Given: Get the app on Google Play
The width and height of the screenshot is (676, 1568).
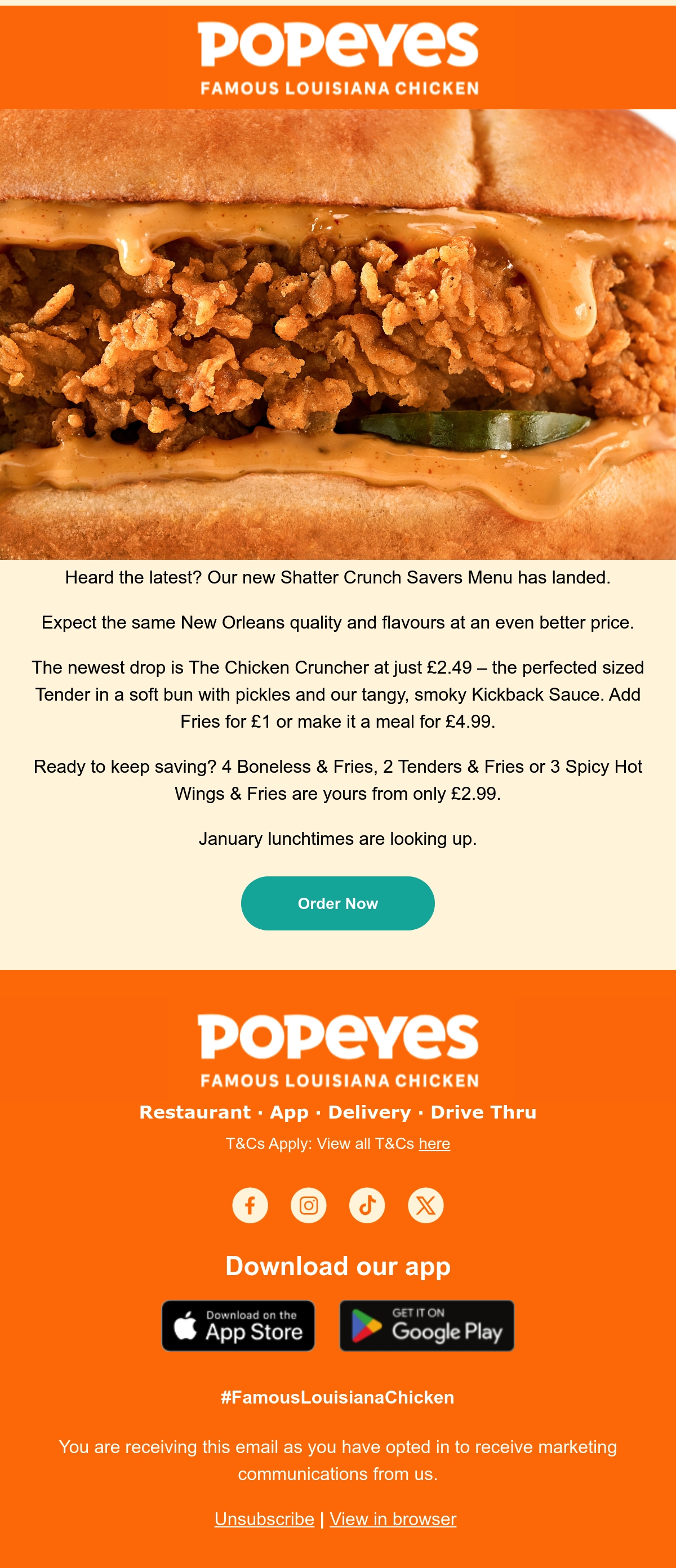Looking at the screenshot, I should 427,1326.
